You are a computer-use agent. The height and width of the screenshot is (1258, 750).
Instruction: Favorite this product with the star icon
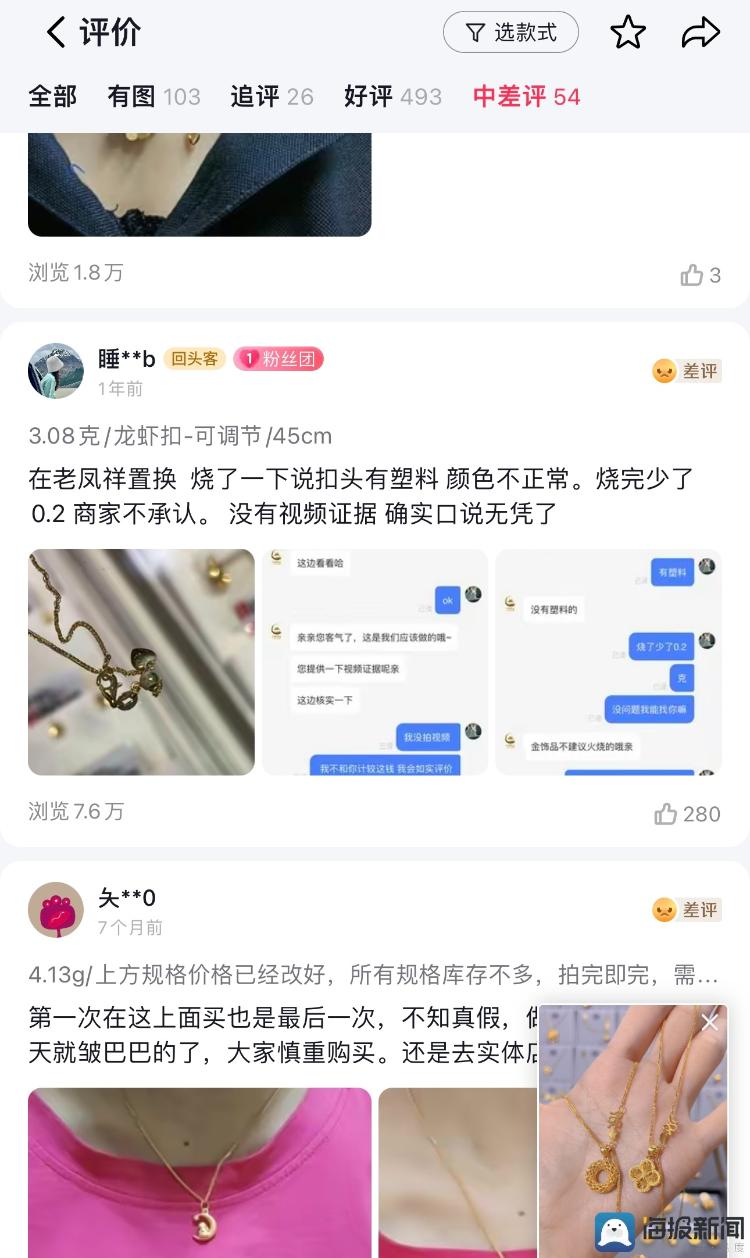(x=628, y=32)
